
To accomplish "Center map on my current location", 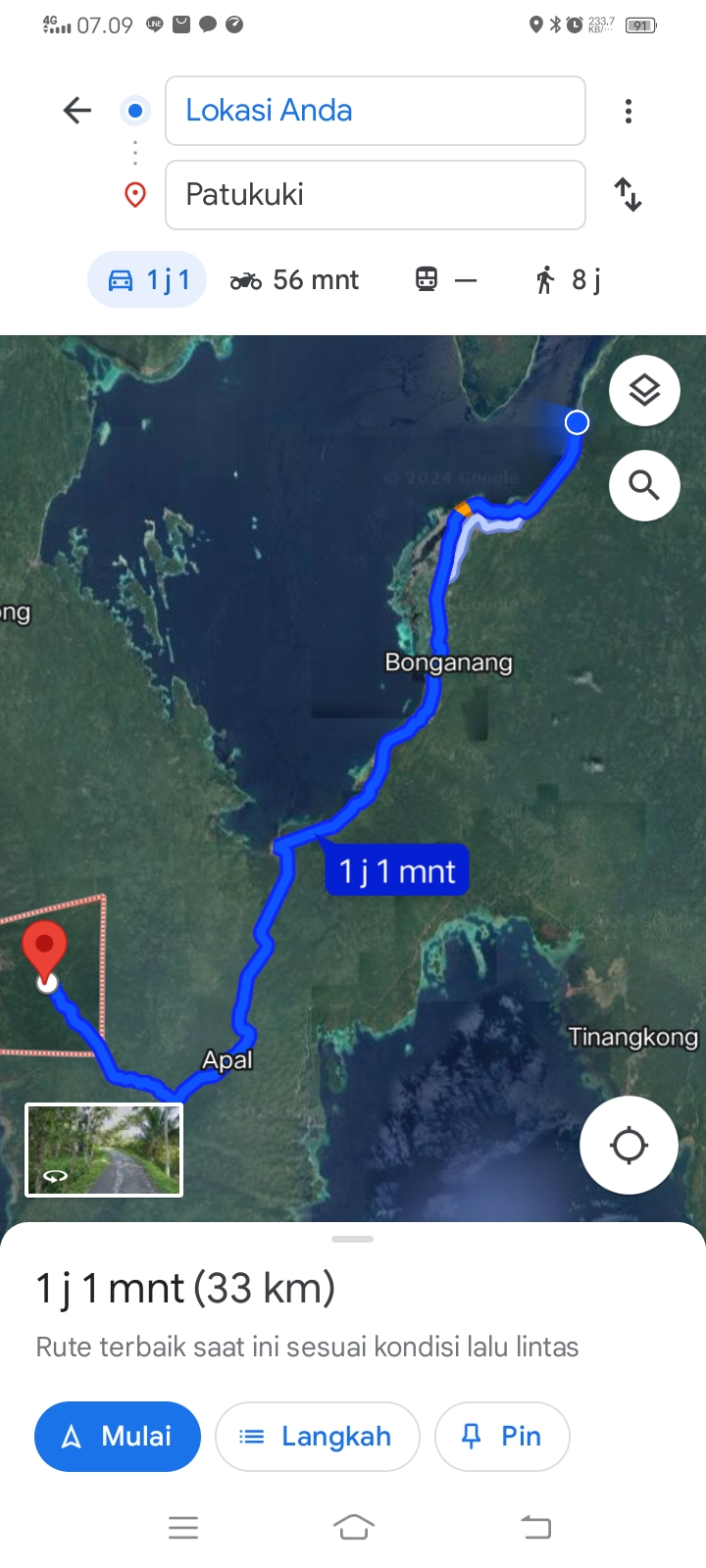I will coord(629,1145).
